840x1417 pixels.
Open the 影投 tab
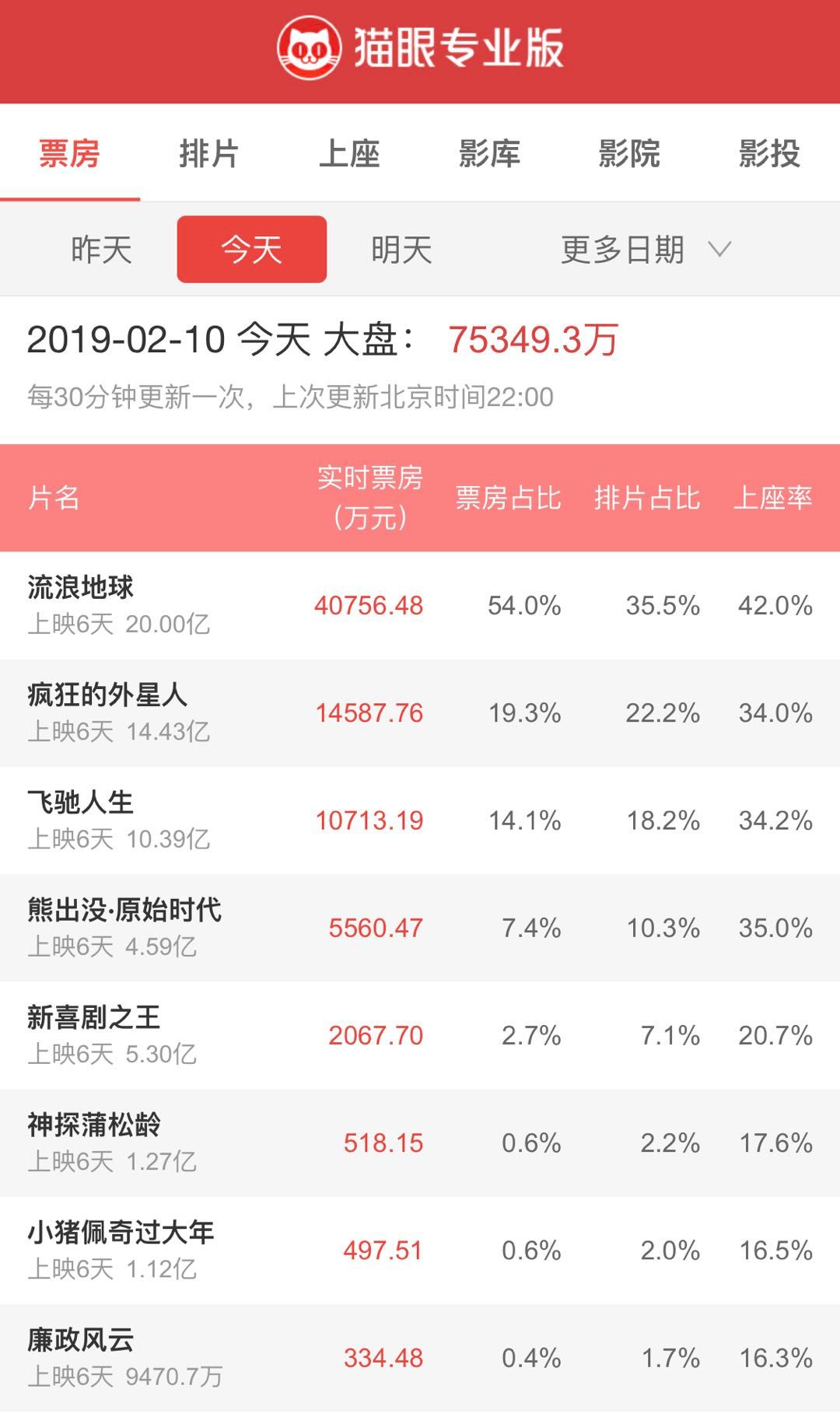coord(769,153)
